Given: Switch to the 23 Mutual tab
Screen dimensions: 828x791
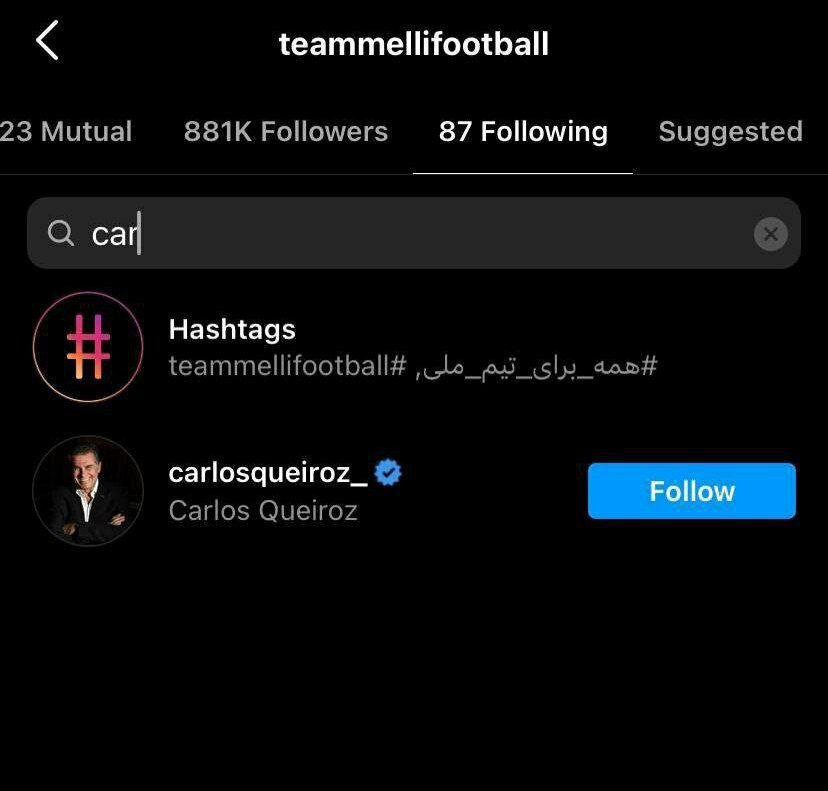Looking at the screenshot, I should click(66, 132).
